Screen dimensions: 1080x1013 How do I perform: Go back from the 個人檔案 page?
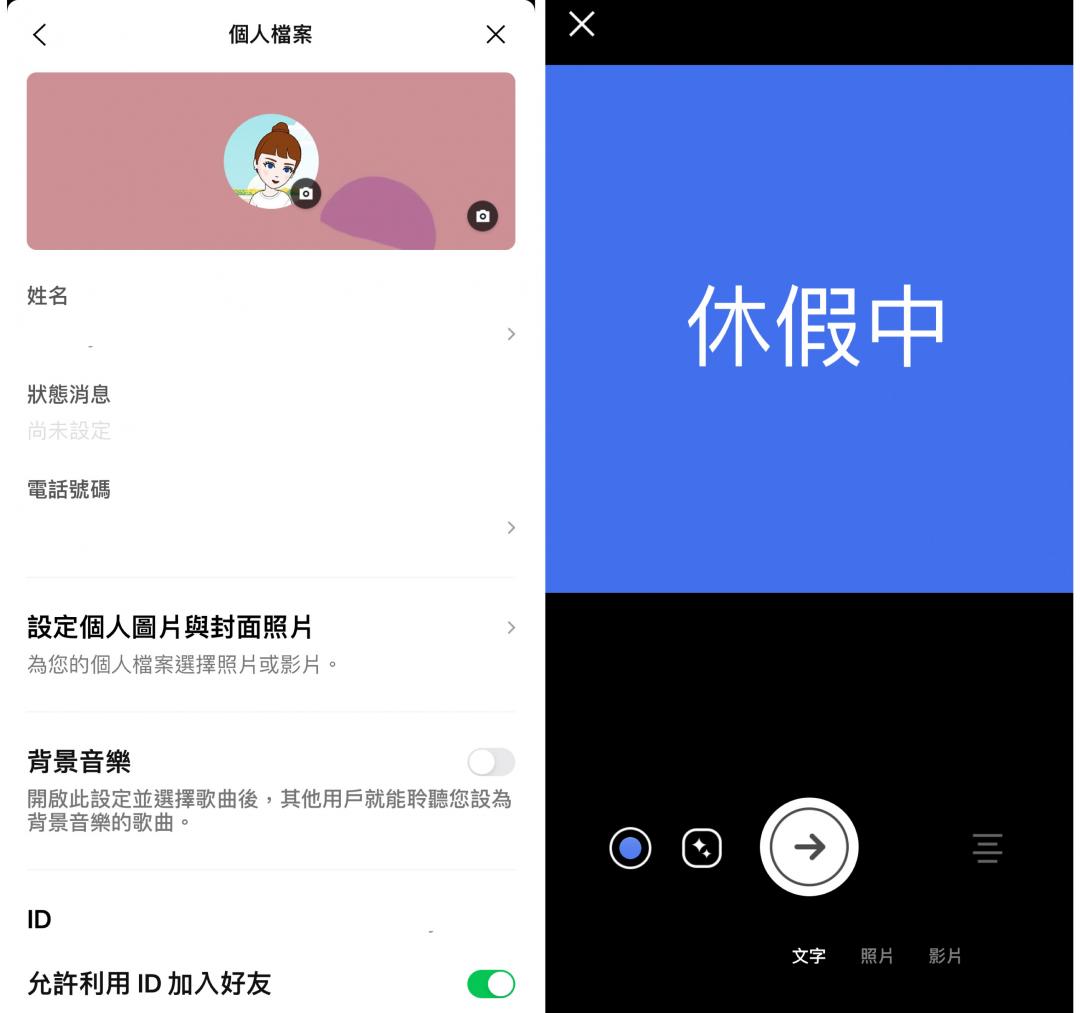click(x=39, y=35)
